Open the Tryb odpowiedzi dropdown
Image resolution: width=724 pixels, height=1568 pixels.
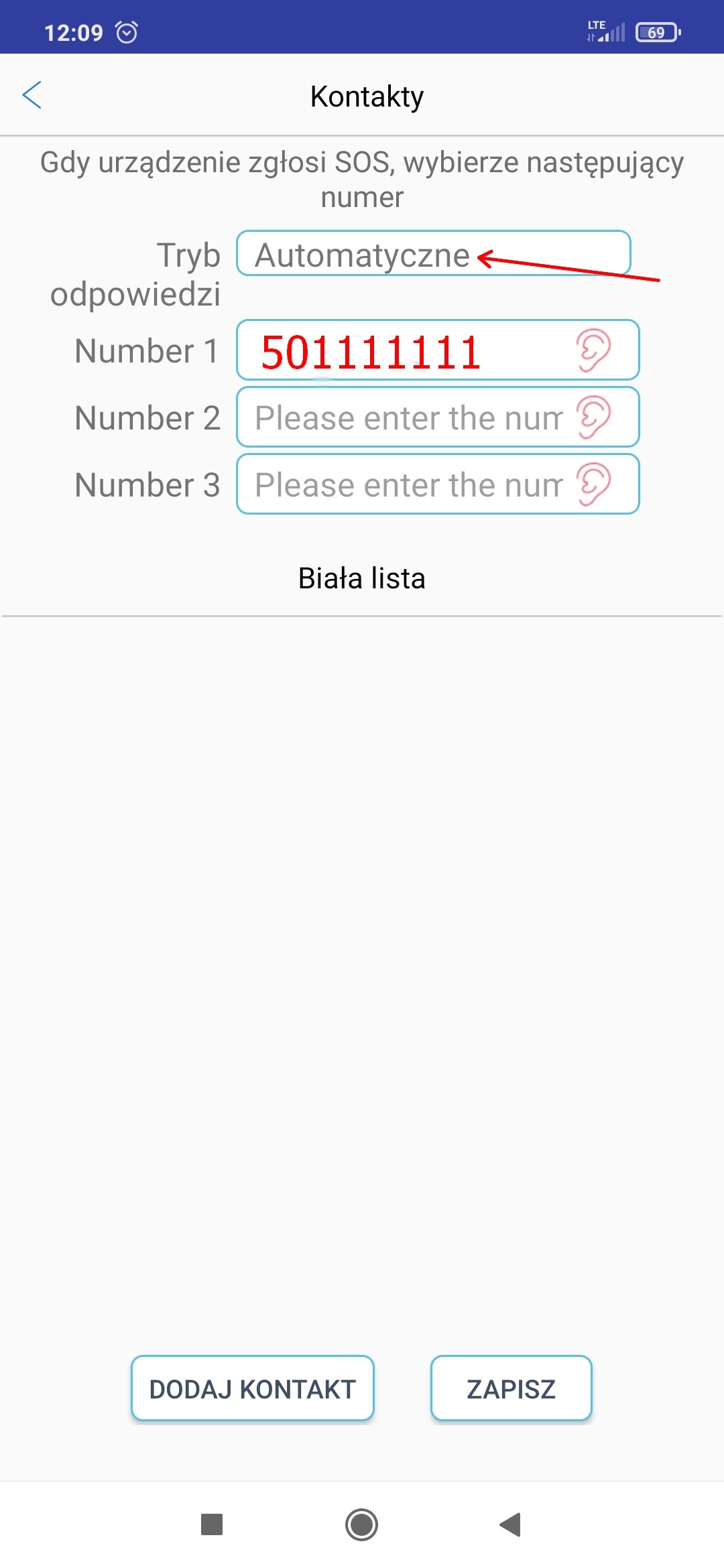pos(433,254)
